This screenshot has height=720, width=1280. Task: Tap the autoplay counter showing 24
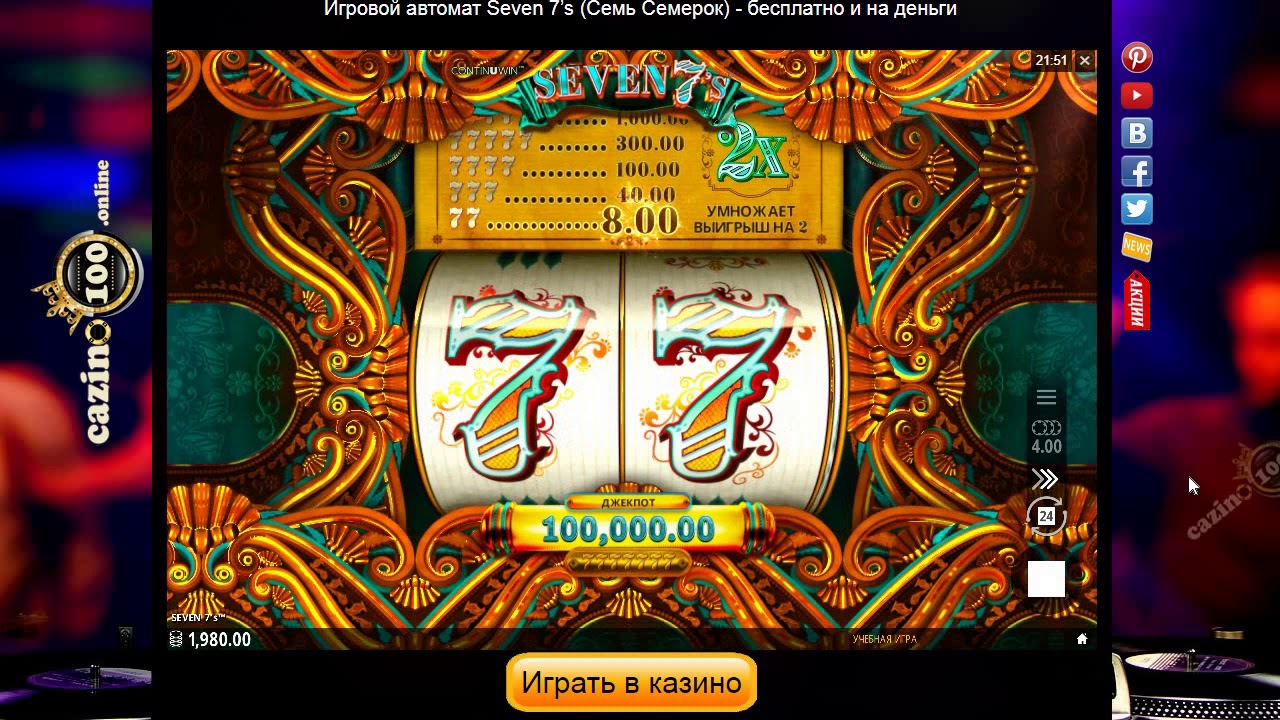[1046, 516]
